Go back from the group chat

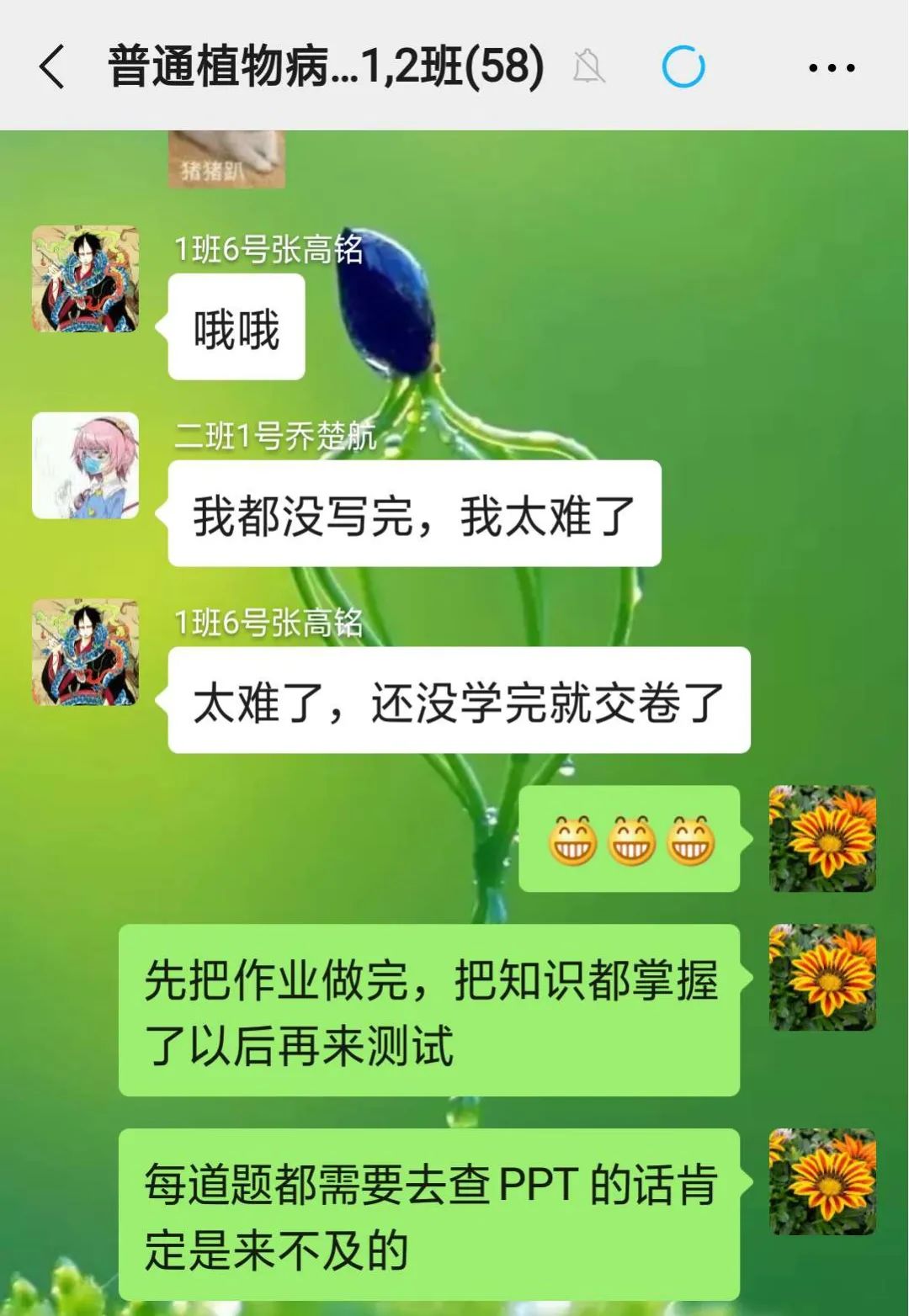point(52,67)
